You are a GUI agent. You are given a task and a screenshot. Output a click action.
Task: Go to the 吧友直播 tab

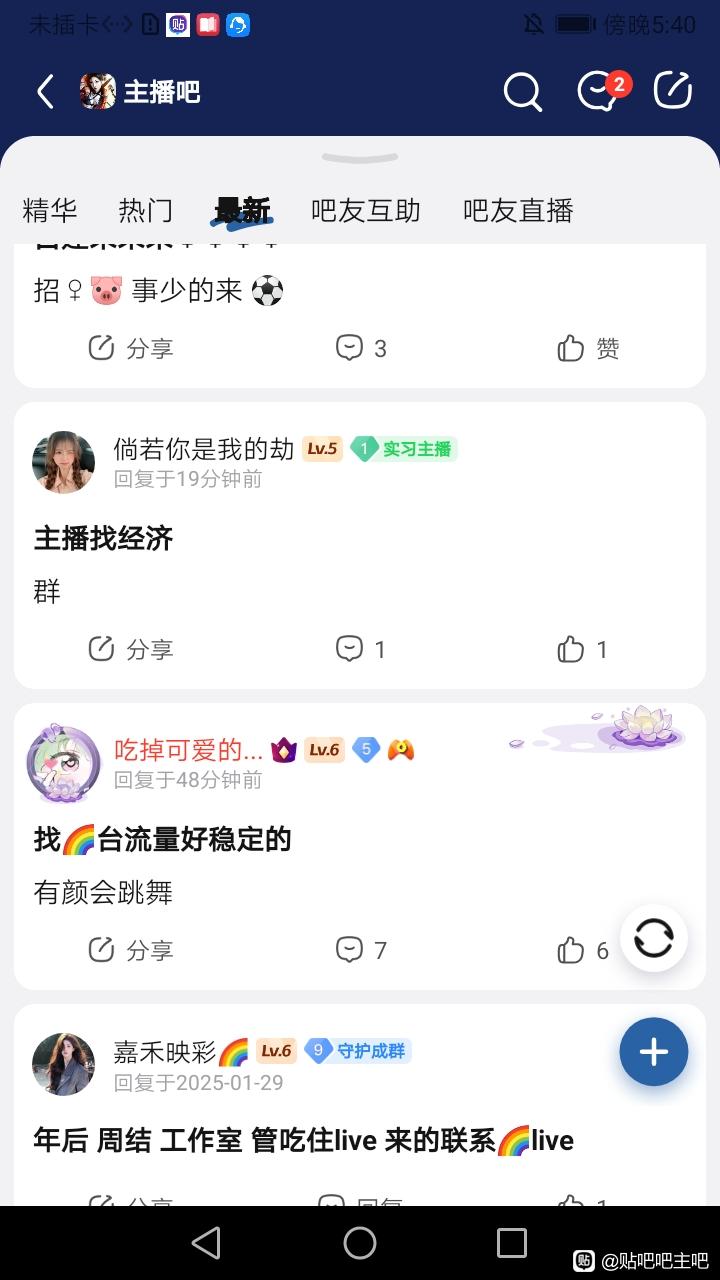[518, 210]
